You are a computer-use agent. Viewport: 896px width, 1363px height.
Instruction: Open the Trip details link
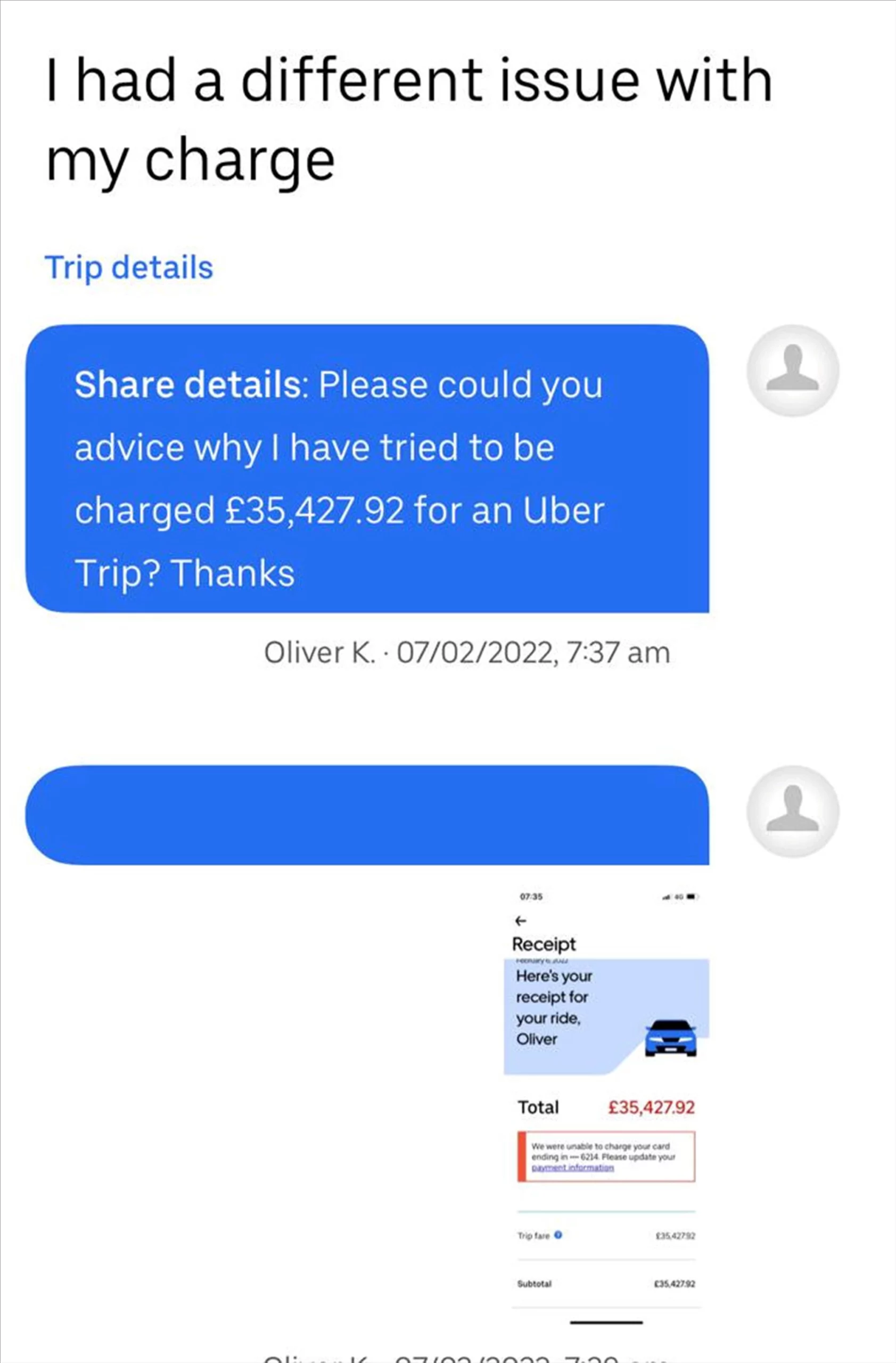point(129,267)
